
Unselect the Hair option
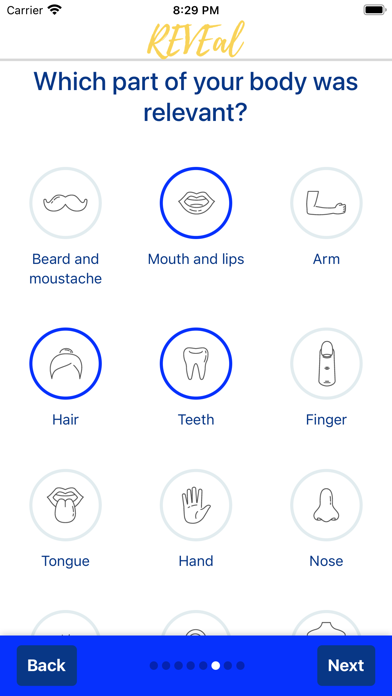point(65,364)
